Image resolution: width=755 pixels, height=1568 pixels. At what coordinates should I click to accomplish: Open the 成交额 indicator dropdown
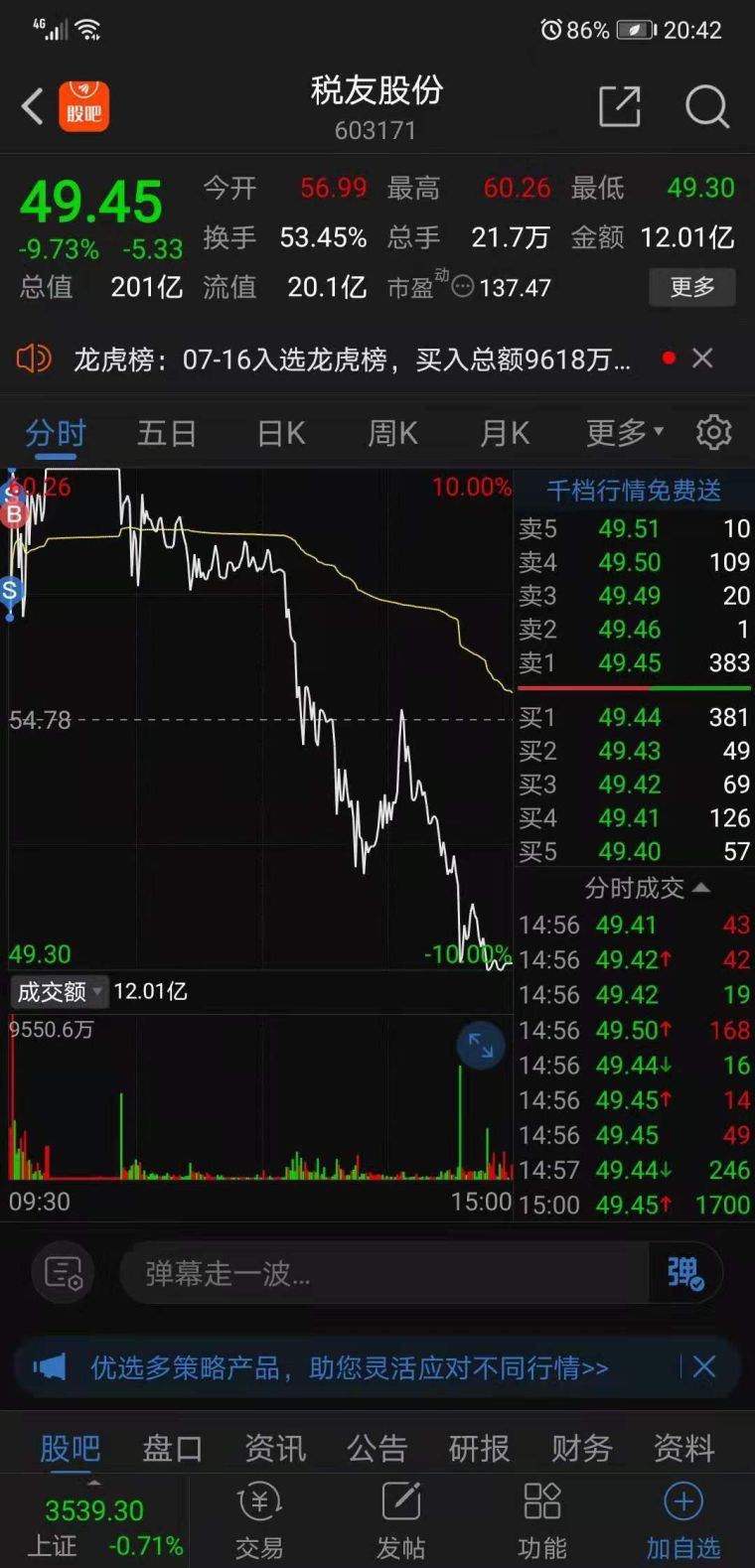60,991
